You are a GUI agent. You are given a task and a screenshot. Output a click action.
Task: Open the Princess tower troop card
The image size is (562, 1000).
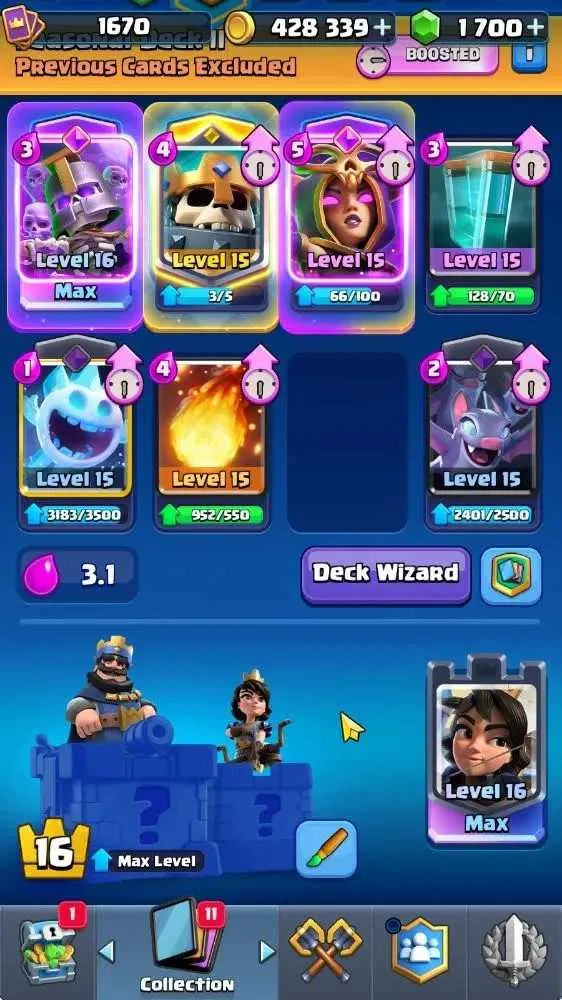(486, 753)
